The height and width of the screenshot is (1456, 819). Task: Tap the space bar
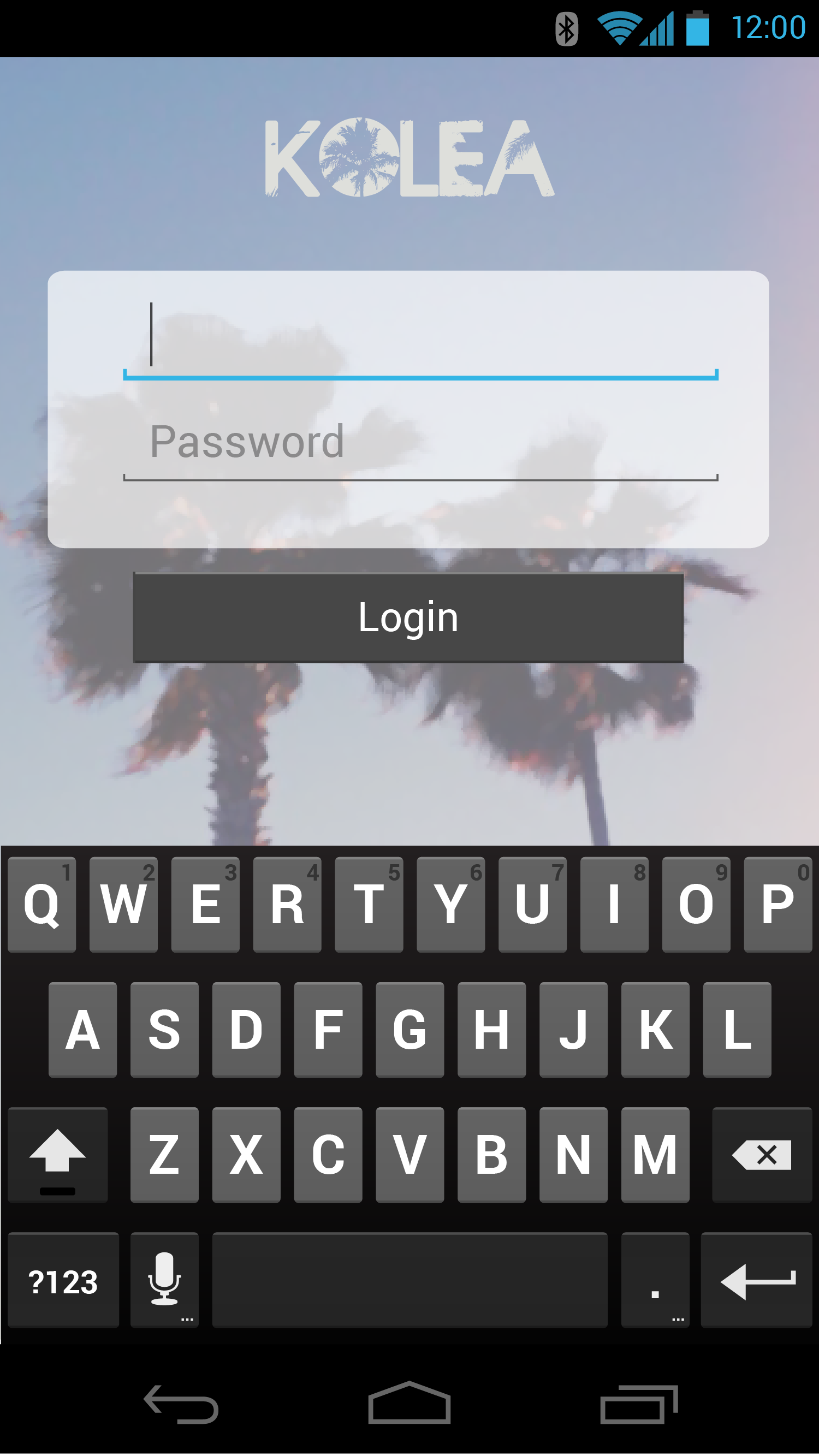coord(410,1280)
